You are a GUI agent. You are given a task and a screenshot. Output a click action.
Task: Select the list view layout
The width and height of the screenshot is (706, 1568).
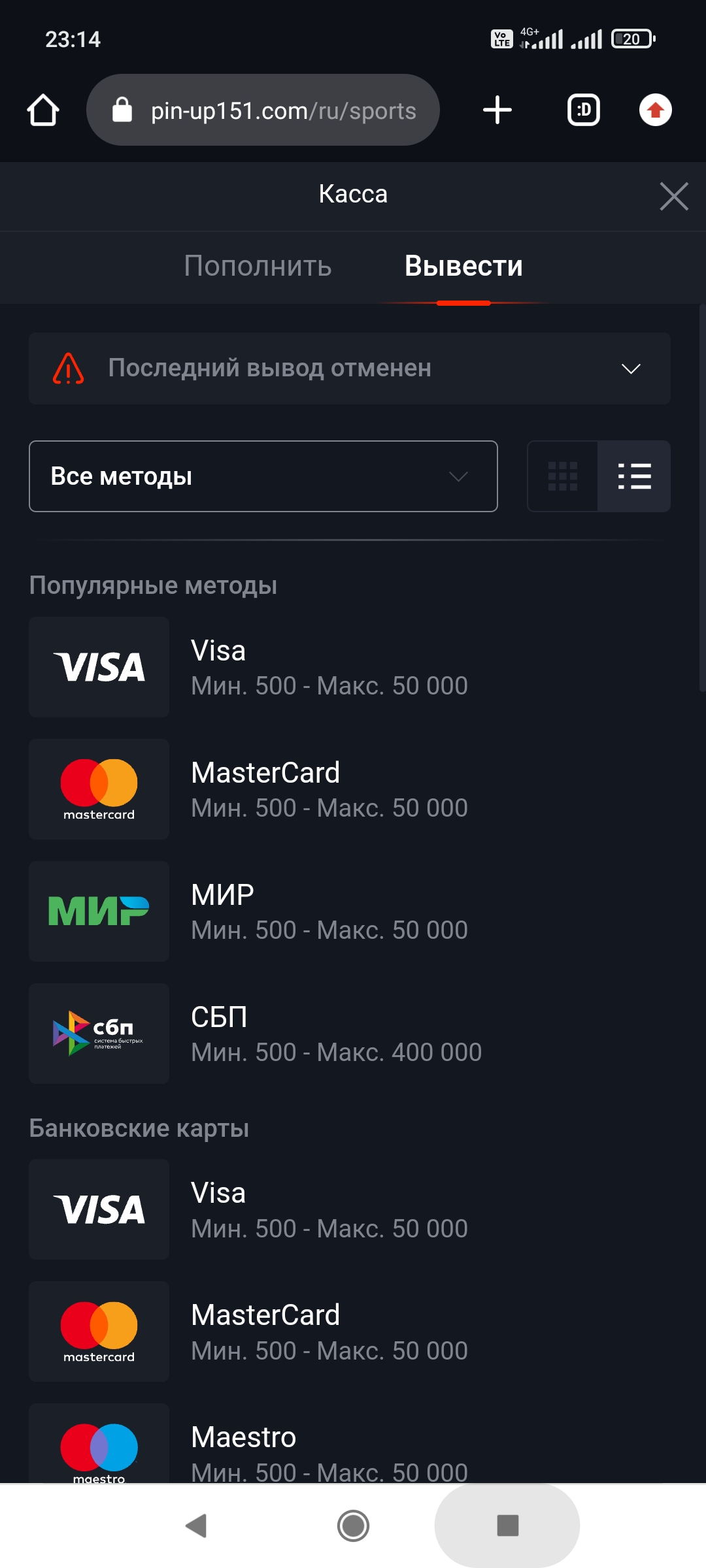coord(634,476)
